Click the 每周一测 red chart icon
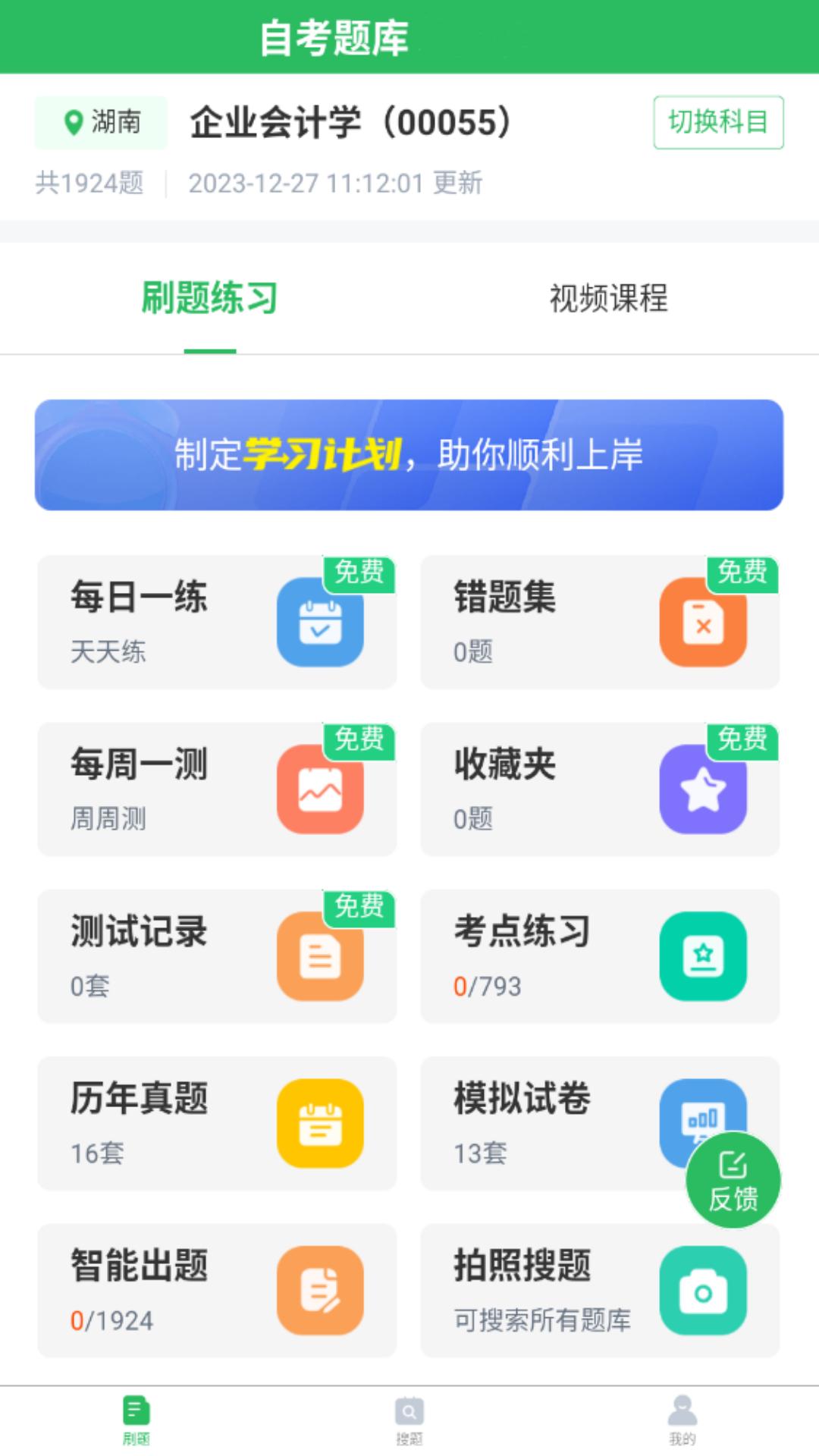 pos(322,789)
